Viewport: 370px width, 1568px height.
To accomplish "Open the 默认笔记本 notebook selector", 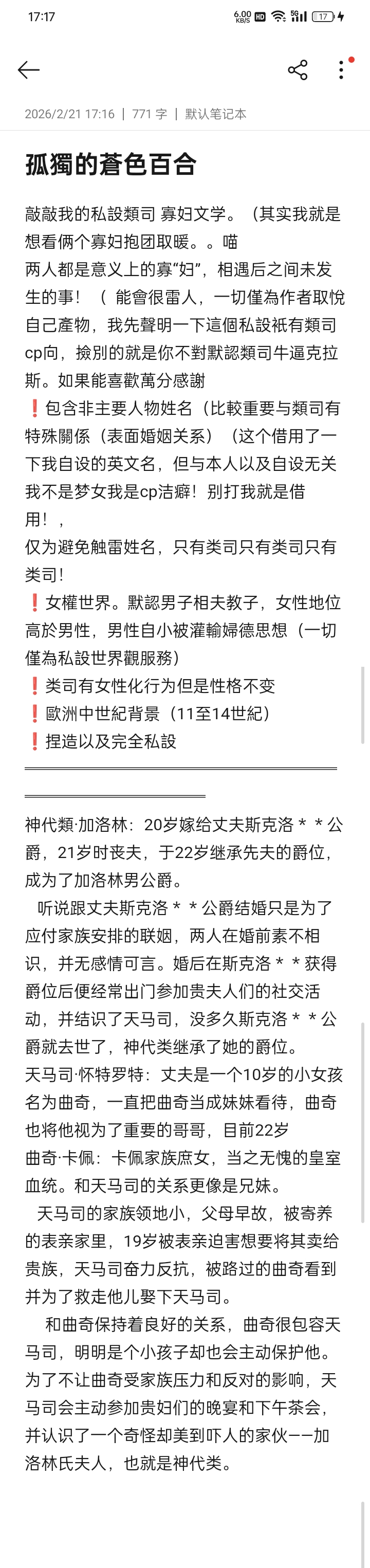I will (215, 114).
